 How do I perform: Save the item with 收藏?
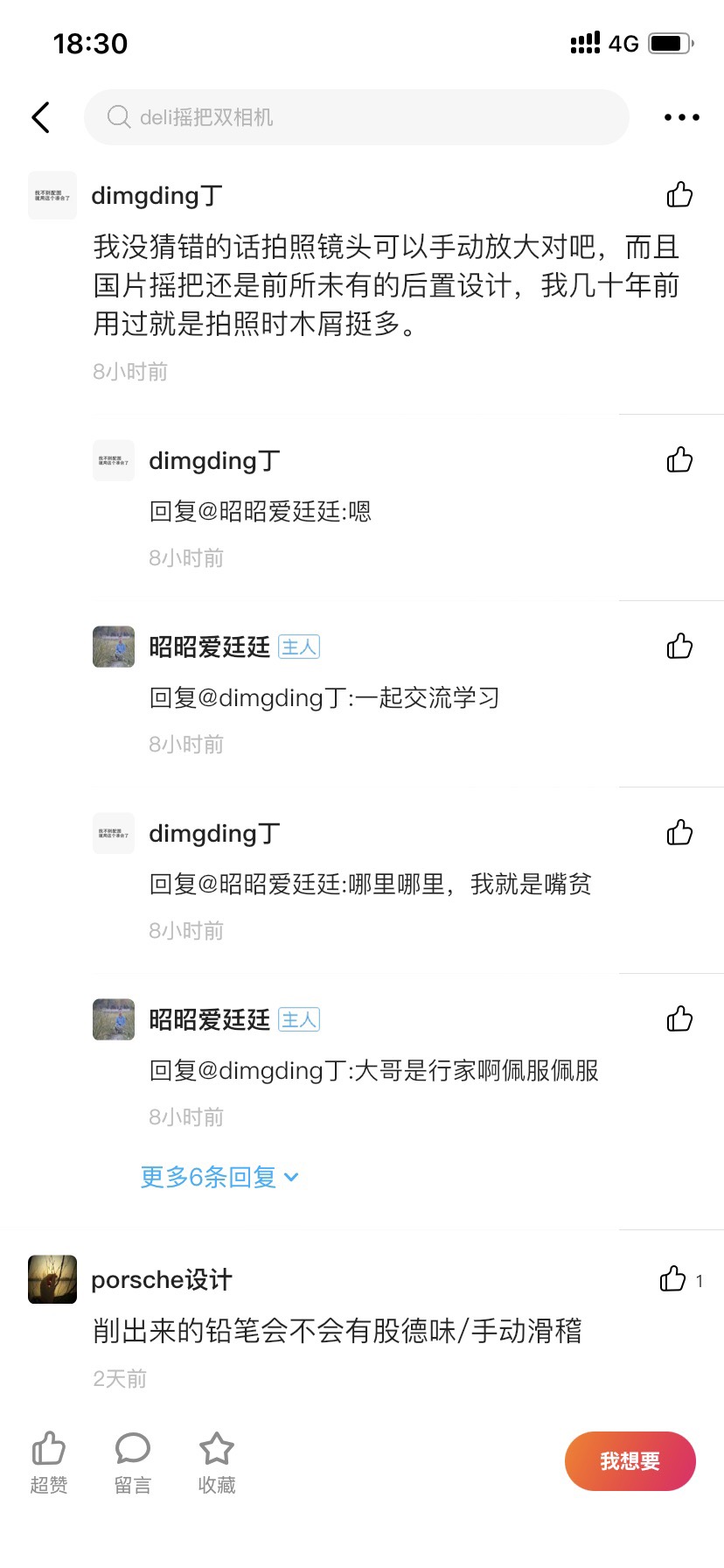(x=217, y=1462)
